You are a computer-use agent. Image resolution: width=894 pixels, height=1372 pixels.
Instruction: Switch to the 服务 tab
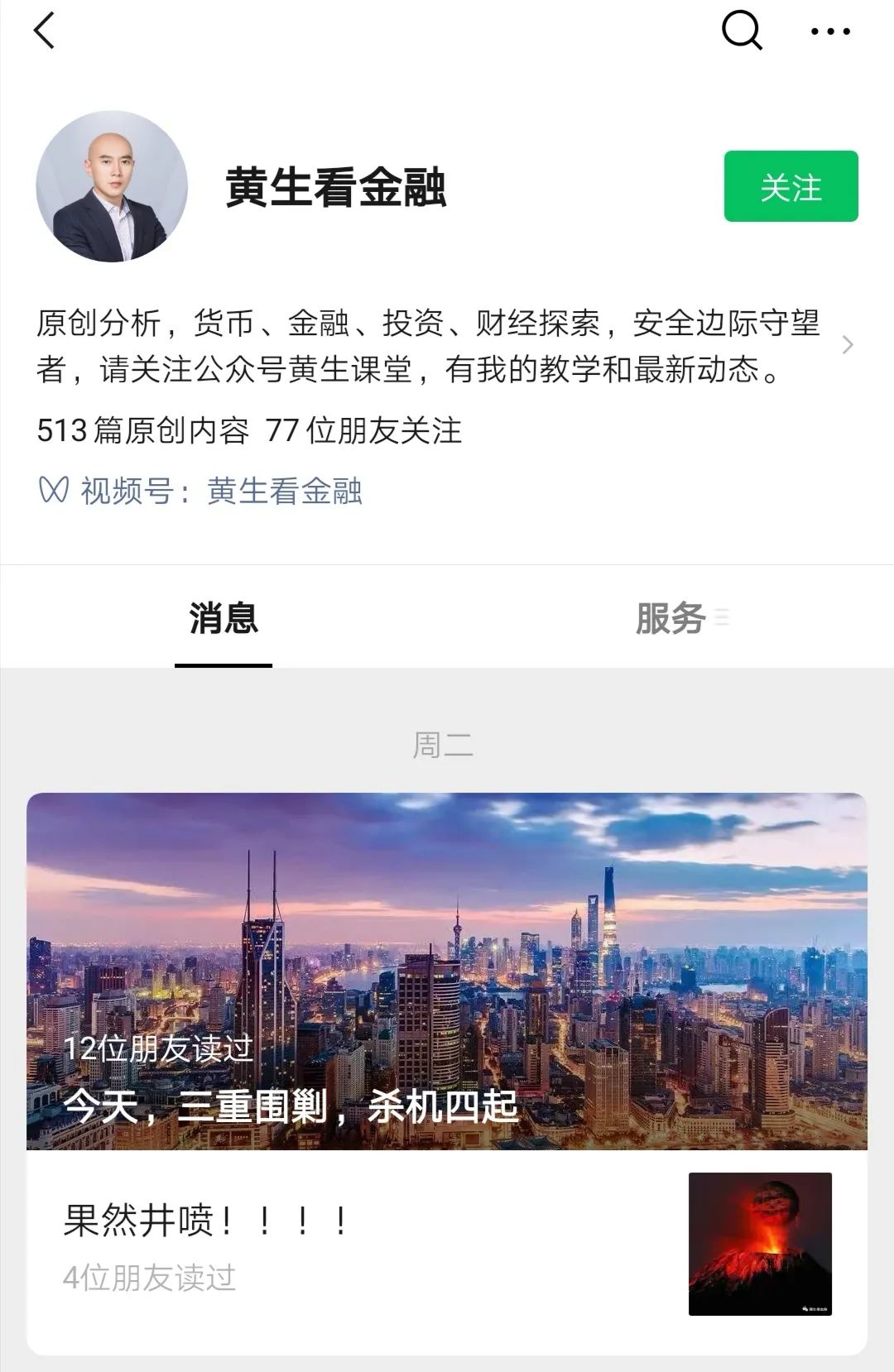tap(670, 619)
